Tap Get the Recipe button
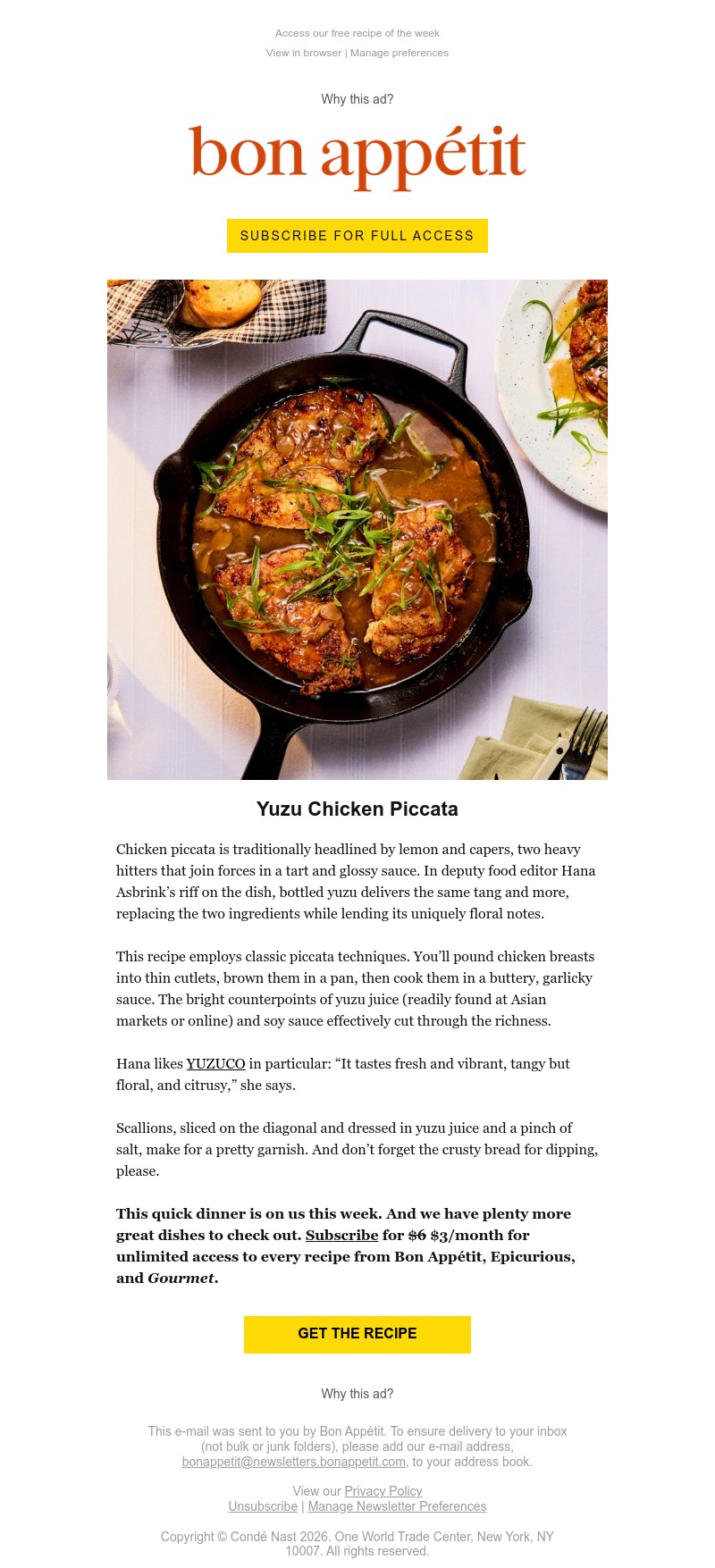Viewport: 715px width, 1568px height. 357,1334
